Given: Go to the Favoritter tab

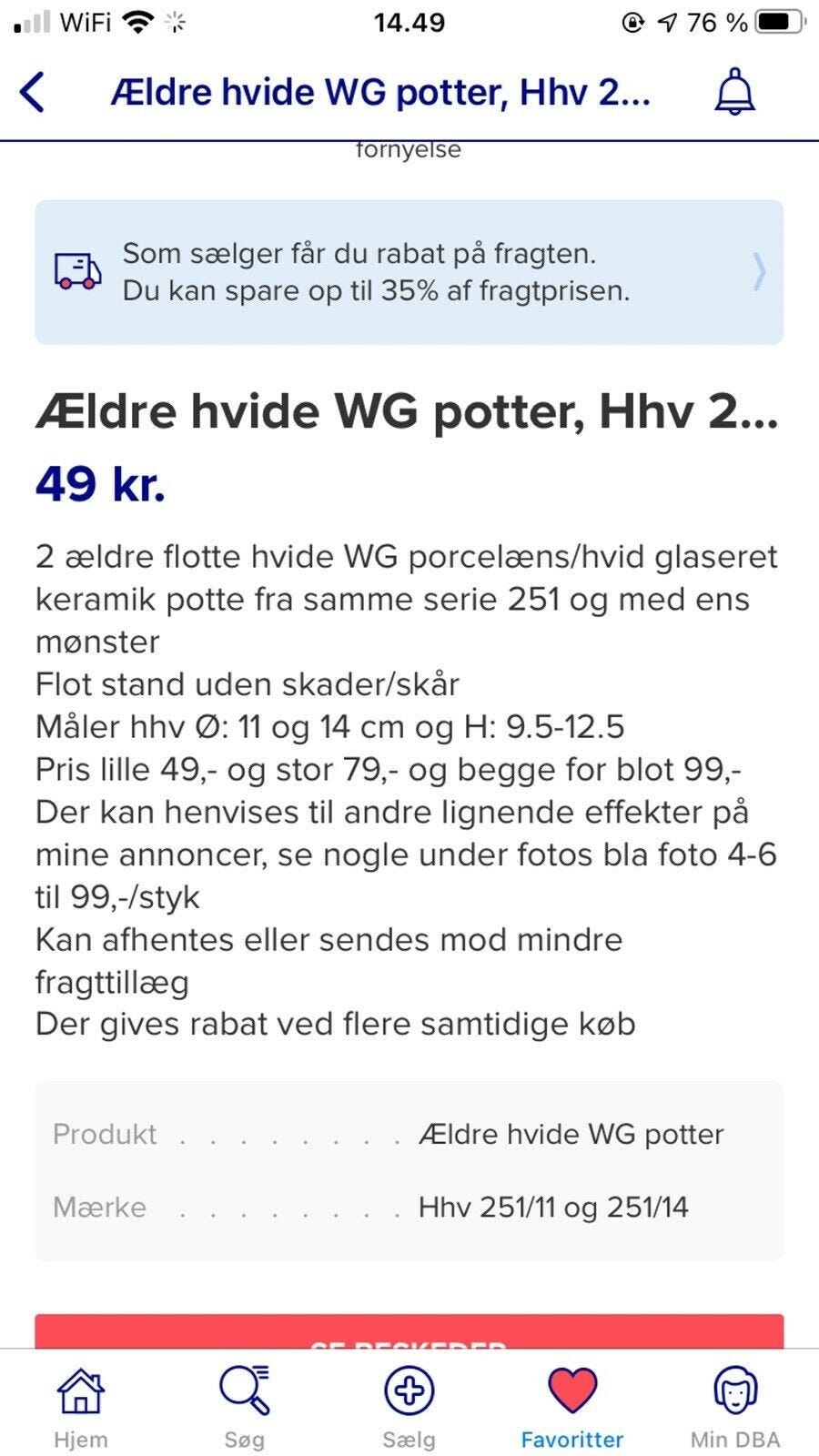Looking at the screenshot, I should click(x=571, y=1406).
